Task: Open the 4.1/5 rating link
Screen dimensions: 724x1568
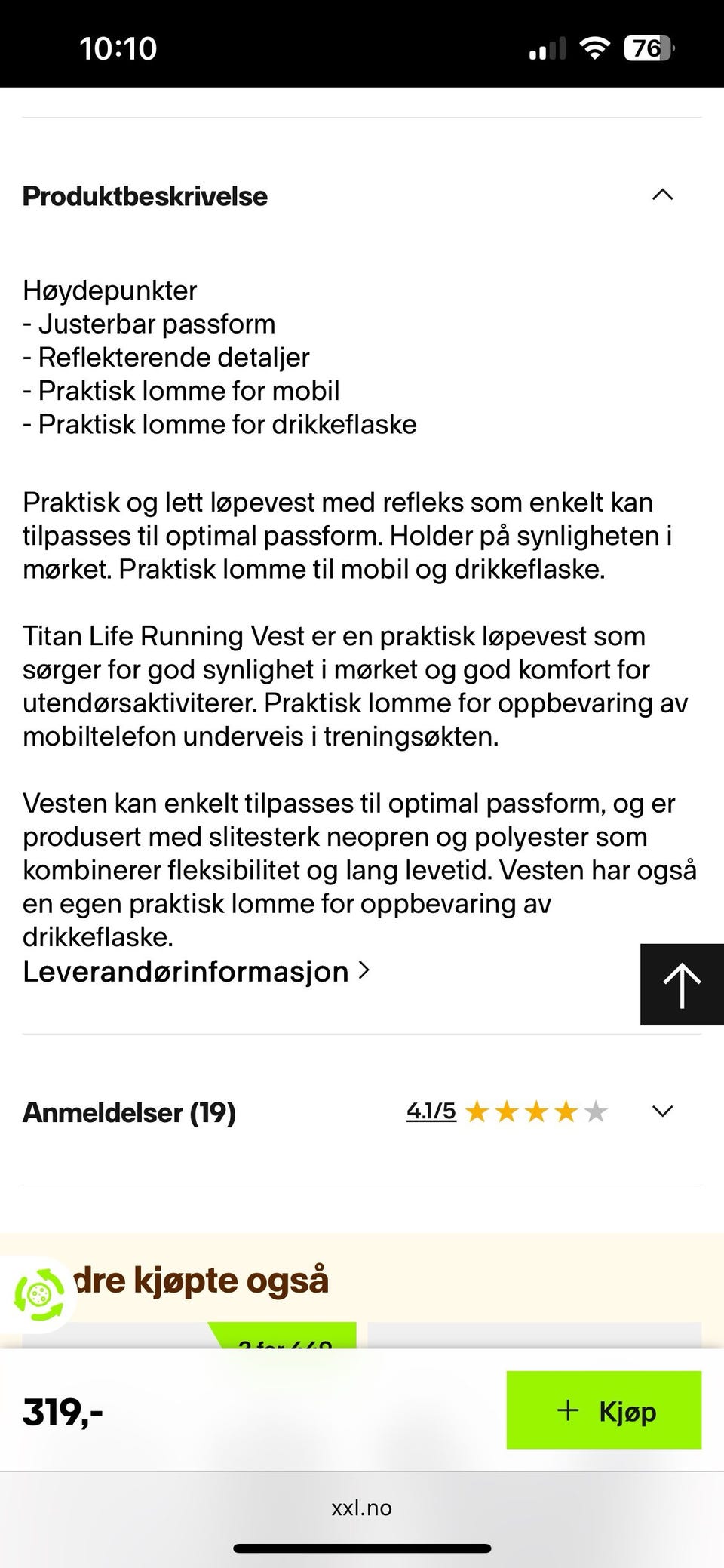Action: 430,1111
